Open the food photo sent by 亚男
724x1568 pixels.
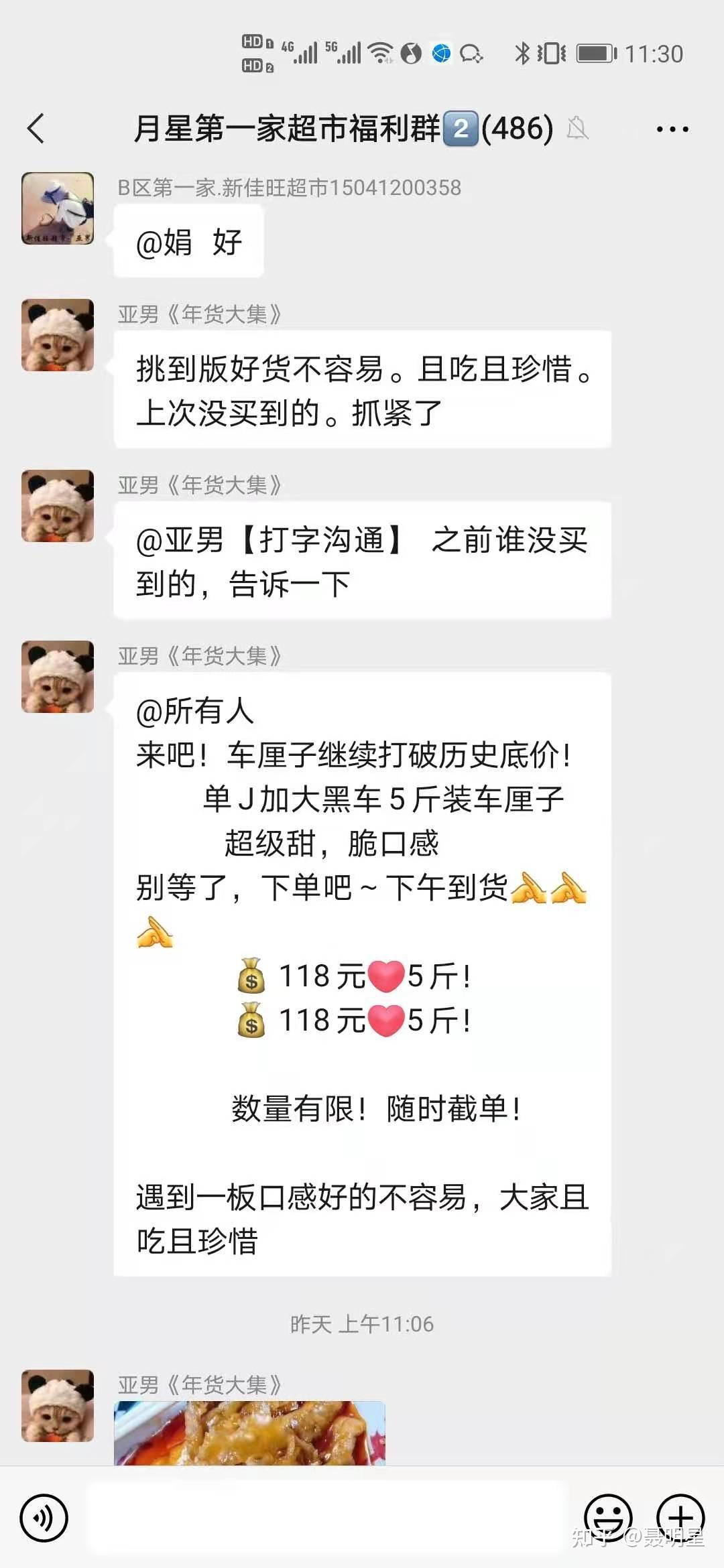pyautogui.click(x=248, y=1441)
